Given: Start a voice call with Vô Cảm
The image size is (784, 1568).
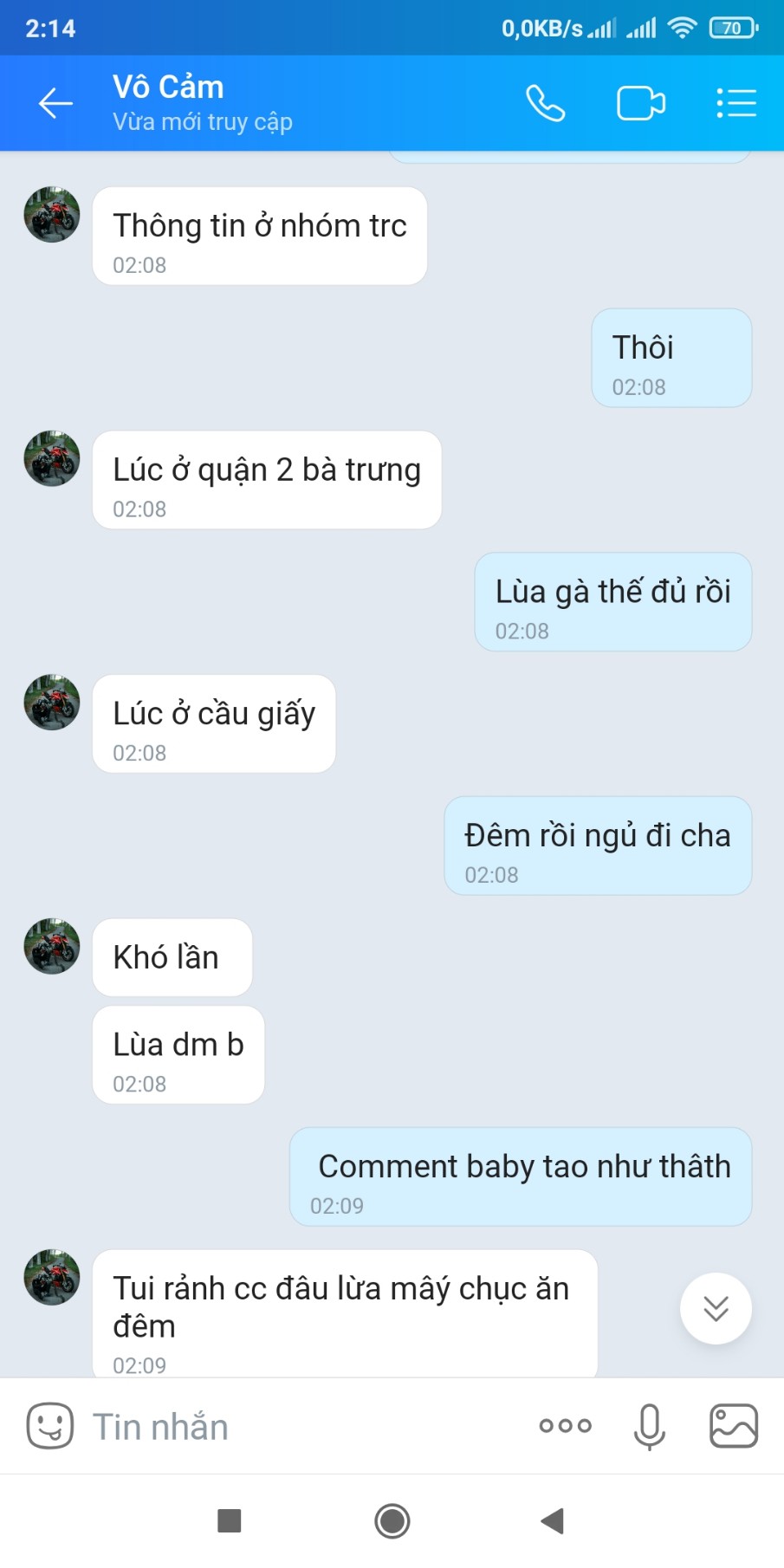Looking at the screenshot, I should pyautogui.click(x=545, y=103).
